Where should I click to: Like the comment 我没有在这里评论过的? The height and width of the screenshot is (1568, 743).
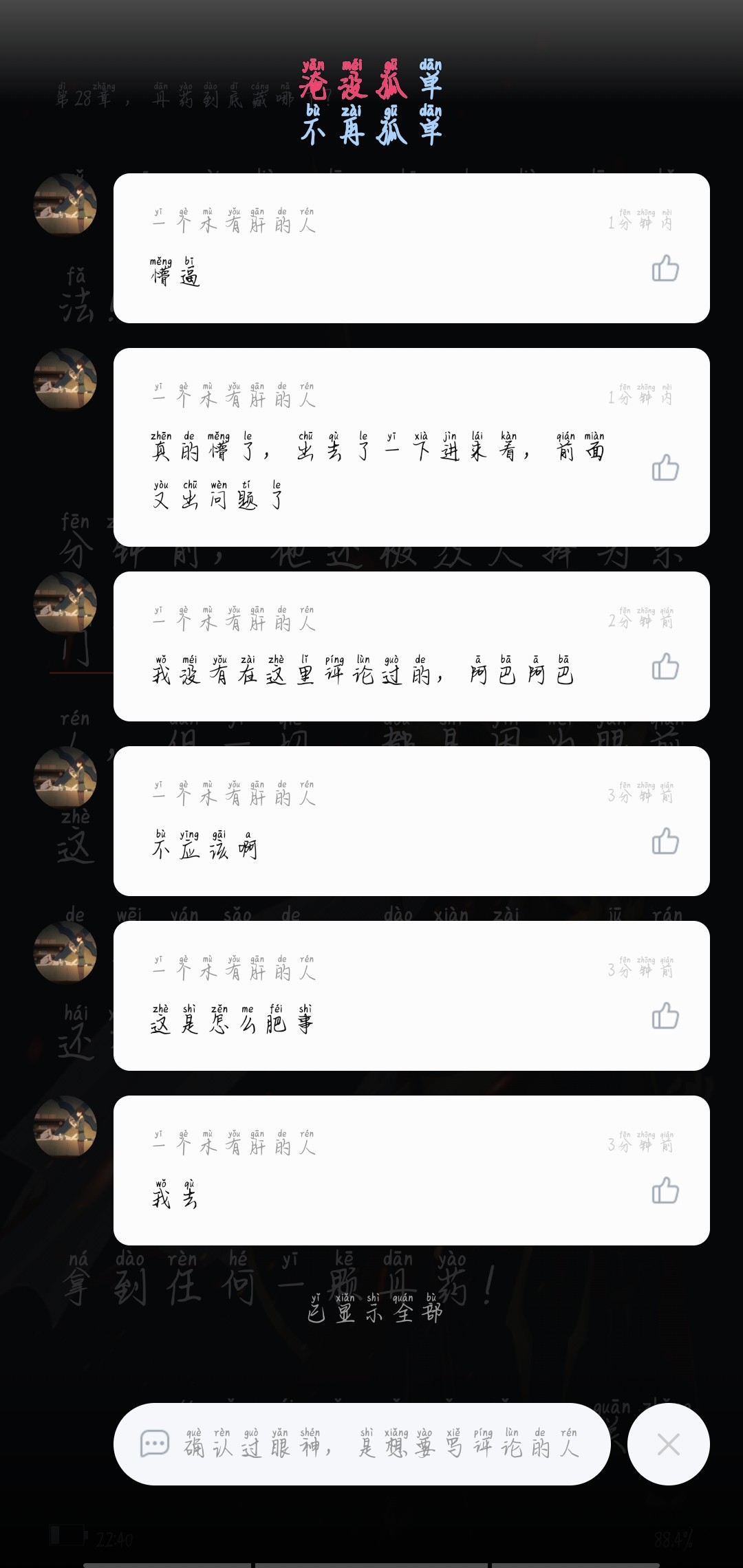click(665, 666)
